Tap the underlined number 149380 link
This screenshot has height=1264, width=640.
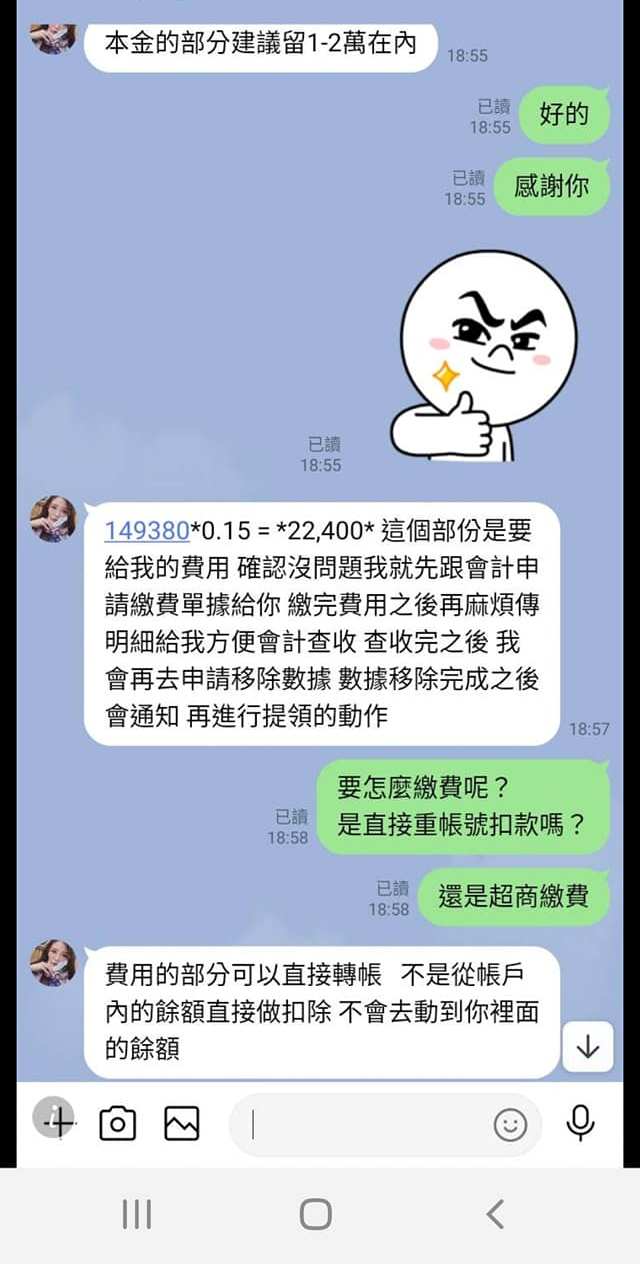pyautogui.click(x=147, y=531)
